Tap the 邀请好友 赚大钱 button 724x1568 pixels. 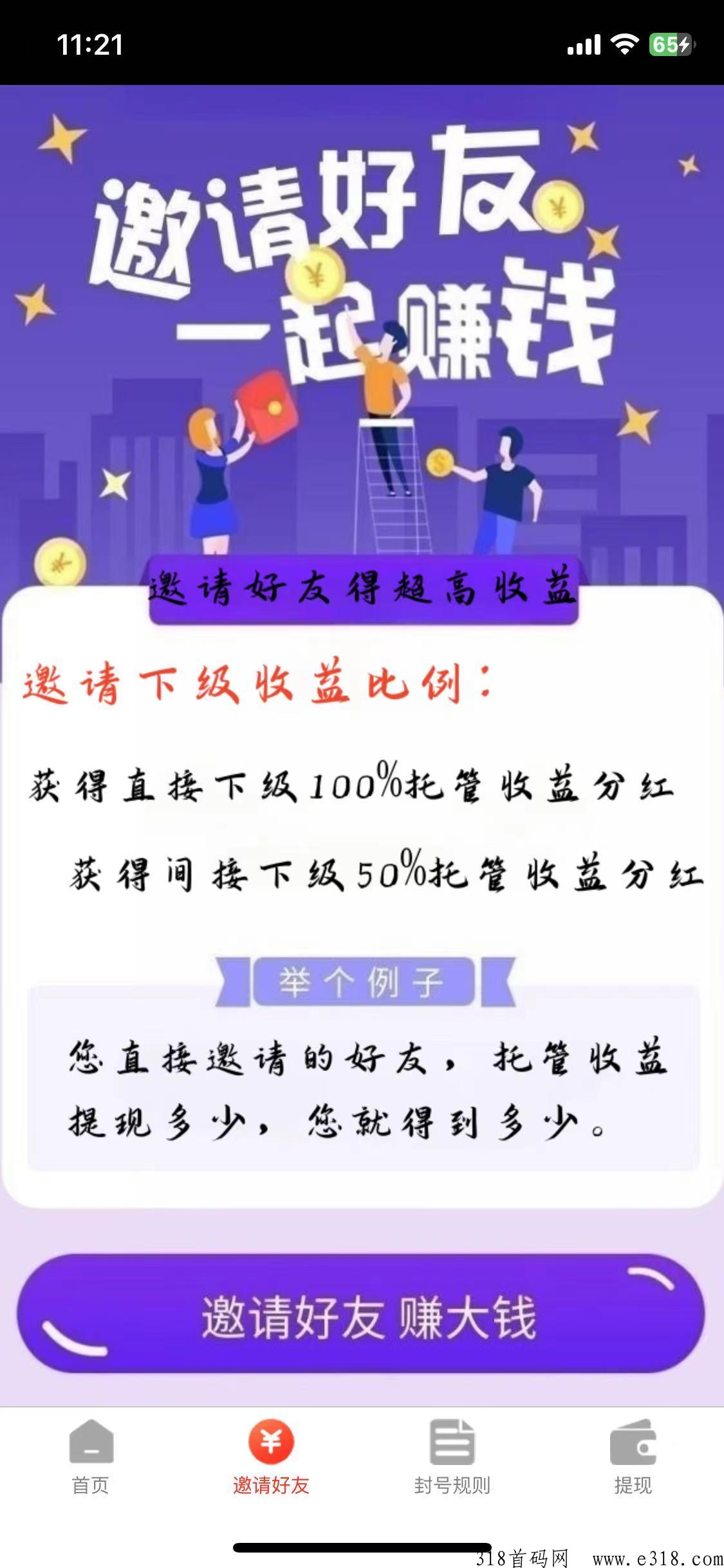[x=361, y=1313]
